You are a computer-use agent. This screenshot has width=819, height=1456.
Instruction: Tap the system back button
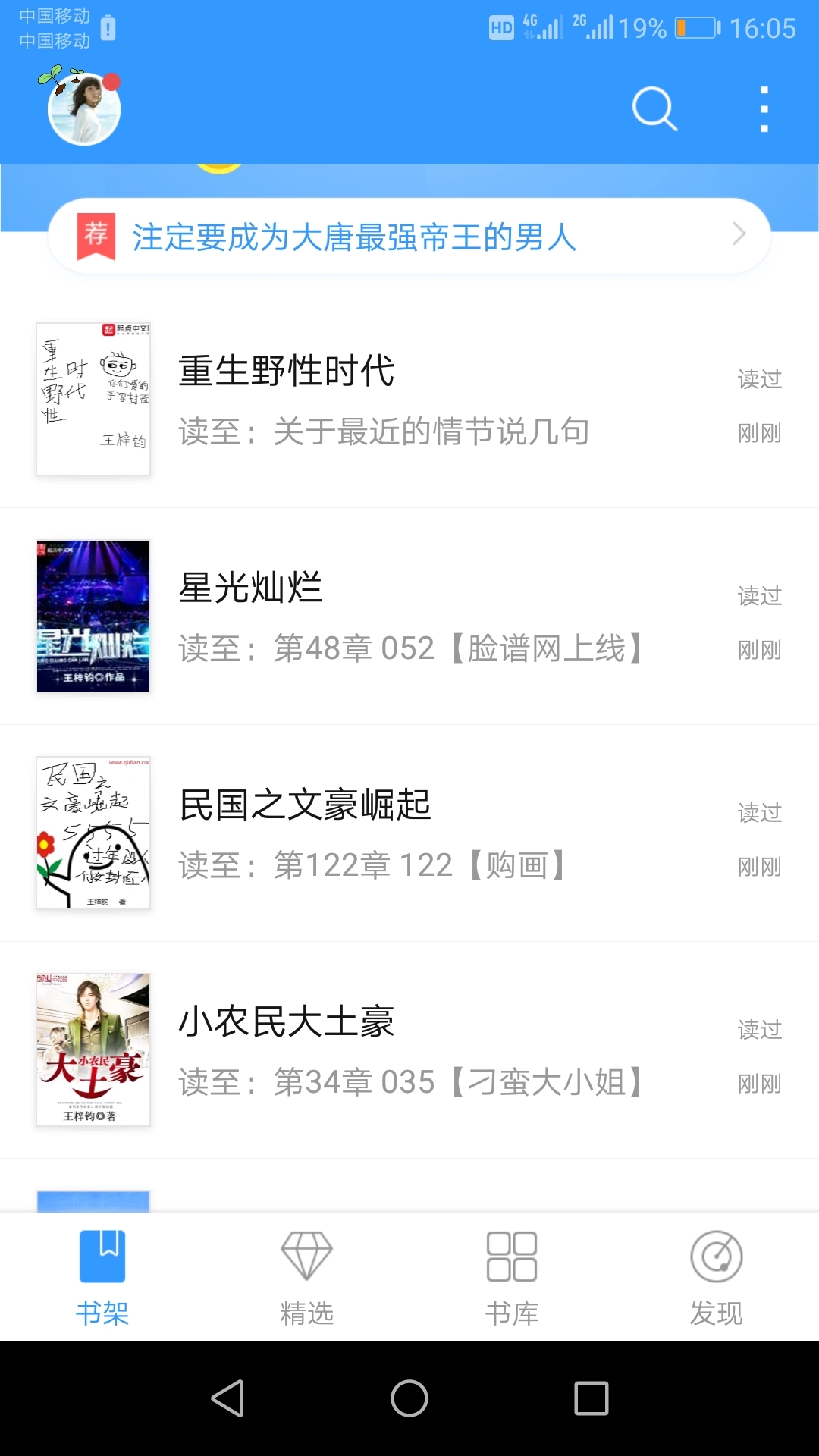(x=227, y=1398)
